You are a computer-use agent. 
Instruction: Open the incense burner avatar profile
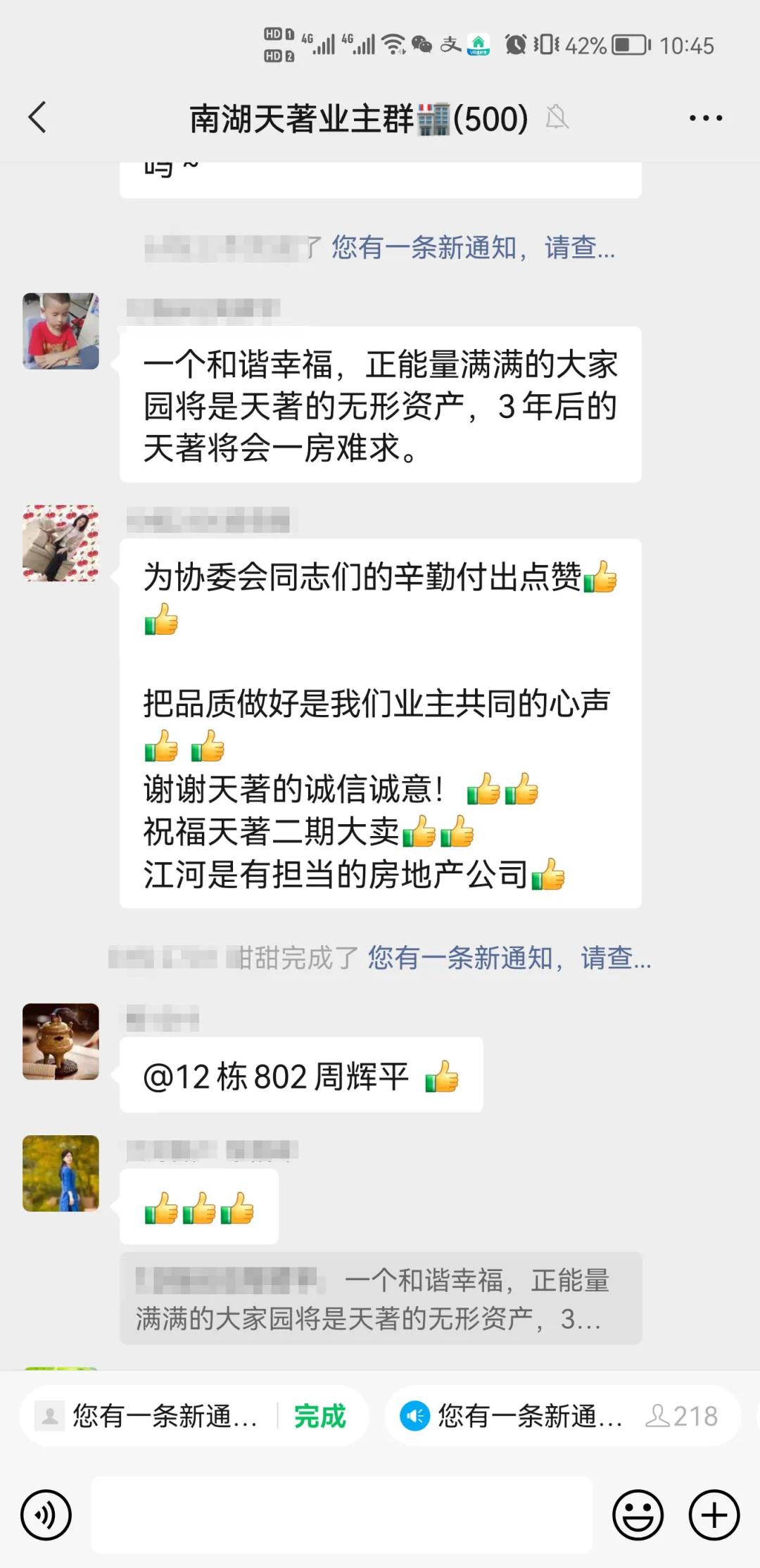pyautogui.click(x=61, y=1042)
